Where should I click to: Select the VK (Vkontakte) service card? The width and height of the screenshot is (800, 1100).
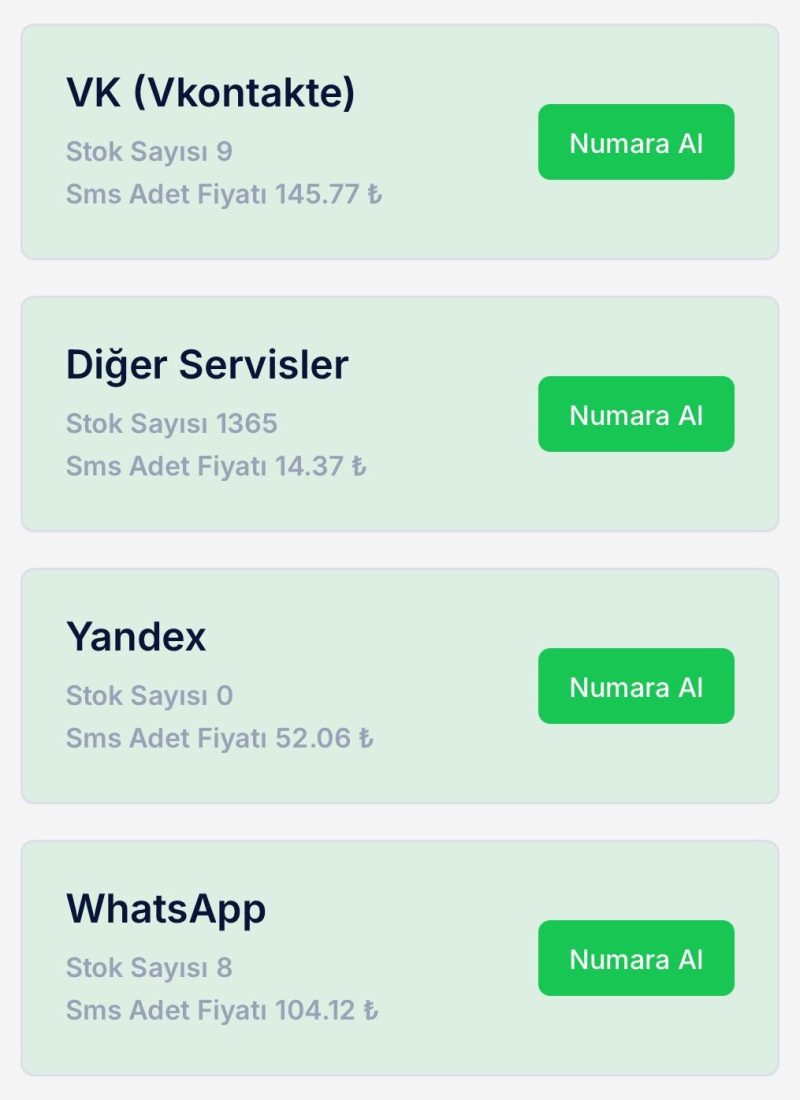400,142
